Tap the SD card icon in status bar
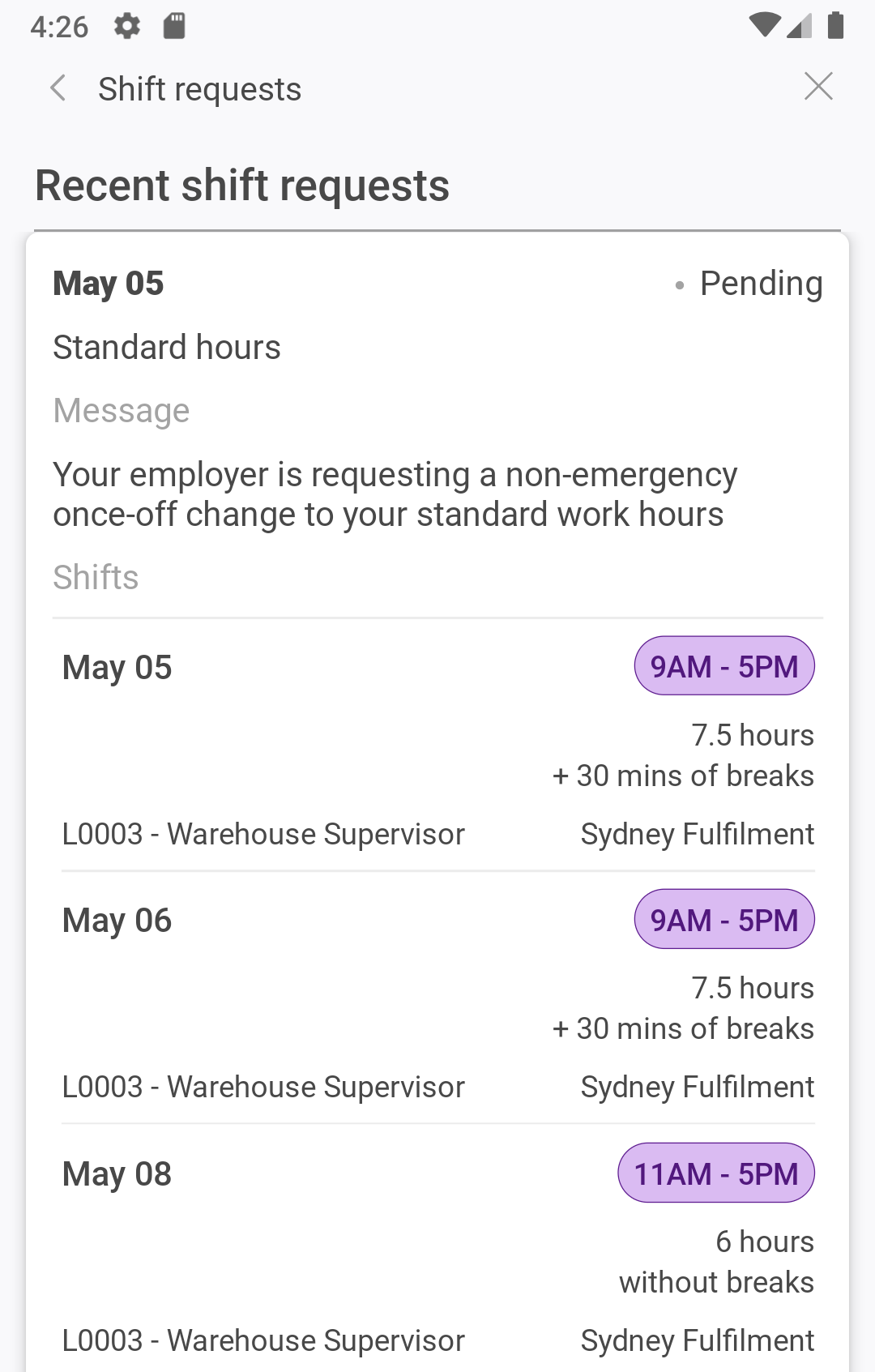This screenshot has width=875, height=1372. click(x=173, y=27)
